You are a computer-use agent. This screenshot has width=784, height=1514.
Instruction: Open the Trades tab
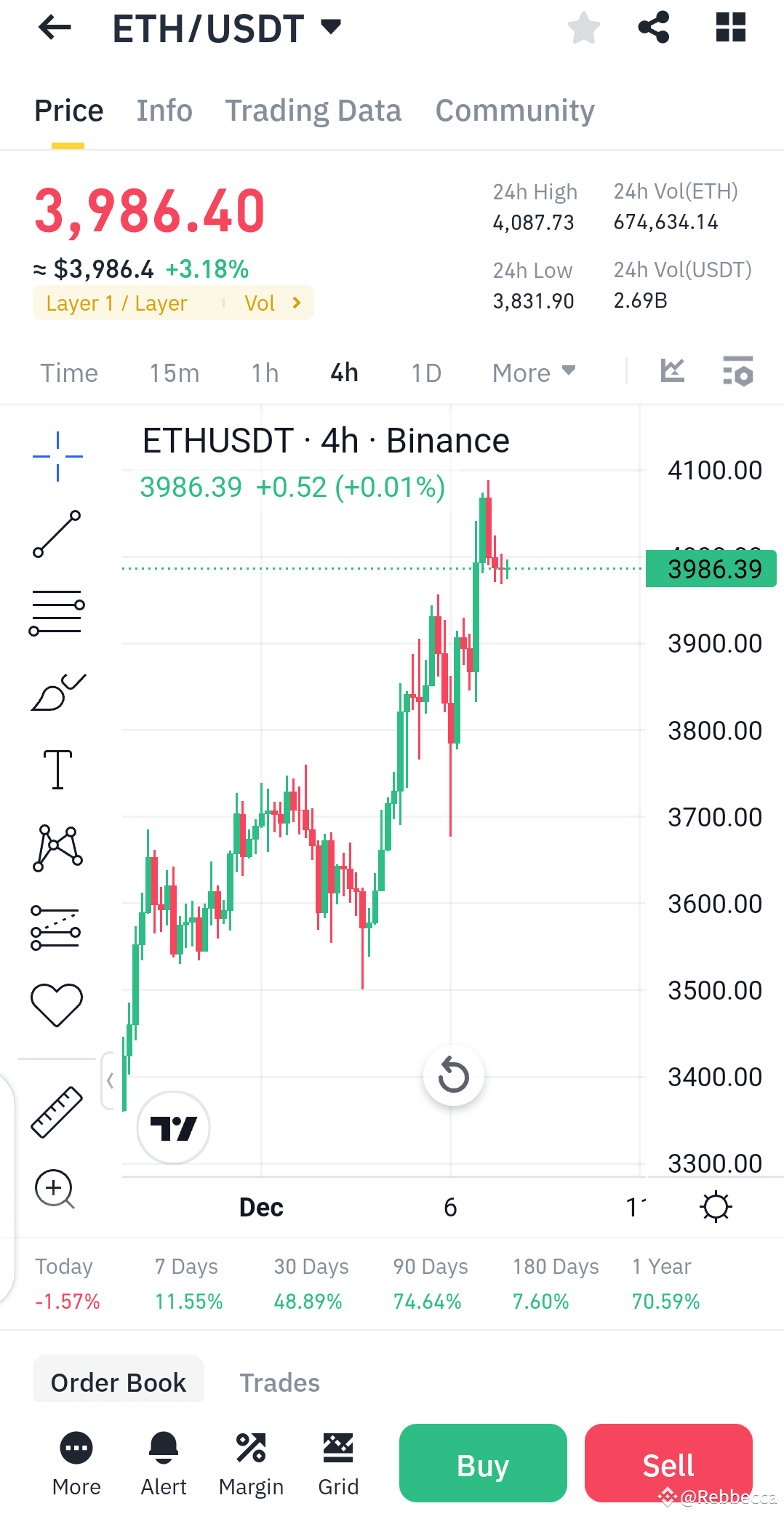(x=279, y=1381)
